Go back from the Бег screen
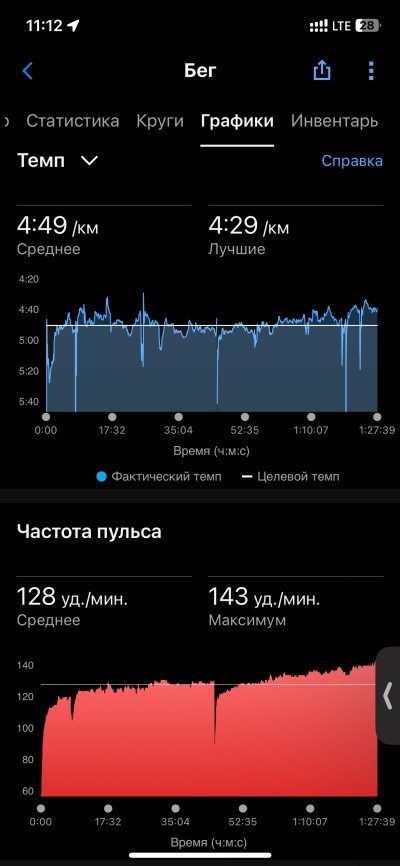400x866 pixels. click(28, 71)
